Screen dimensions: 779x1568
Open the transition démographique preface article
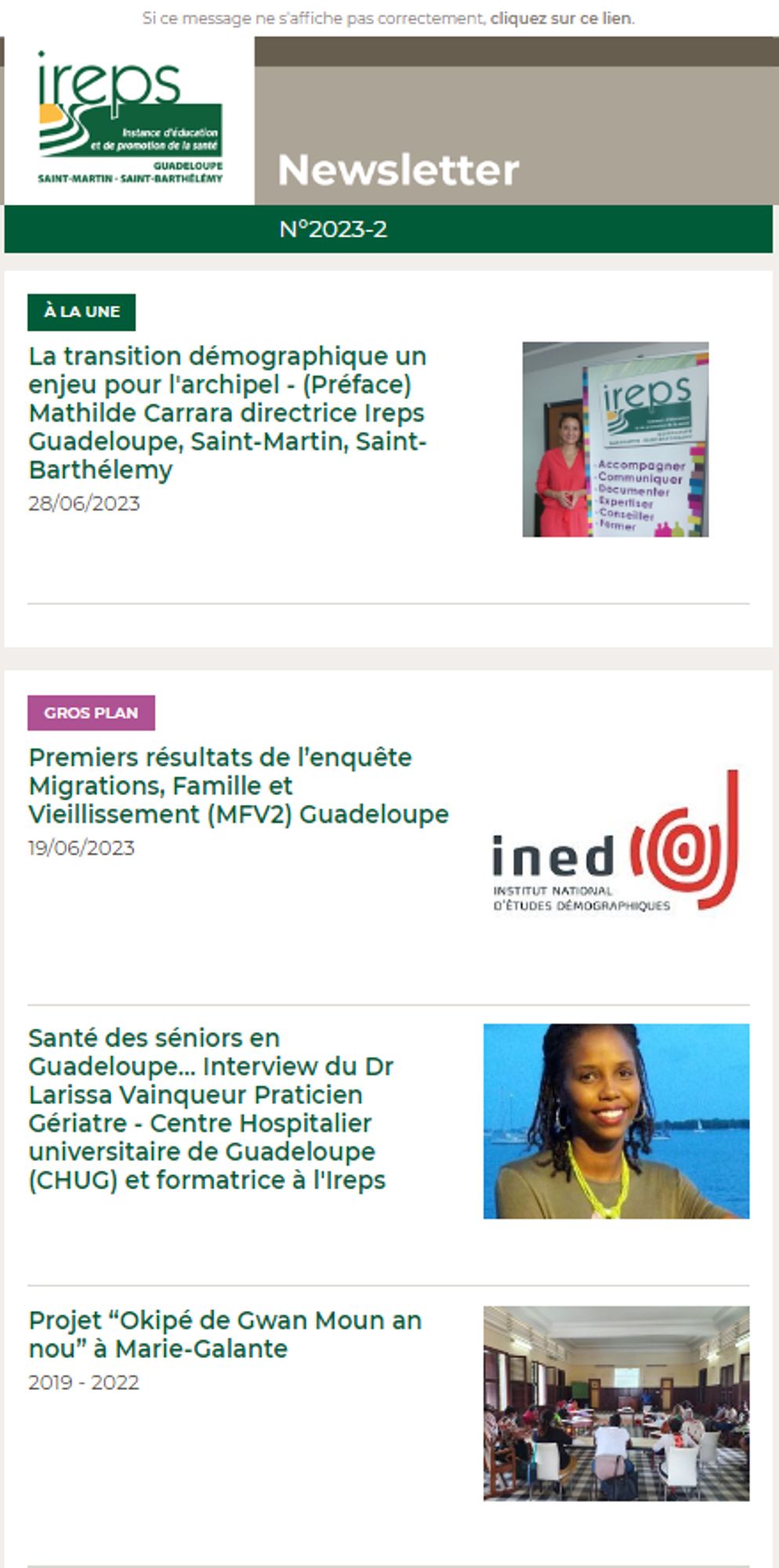click(x=227, y=412)
